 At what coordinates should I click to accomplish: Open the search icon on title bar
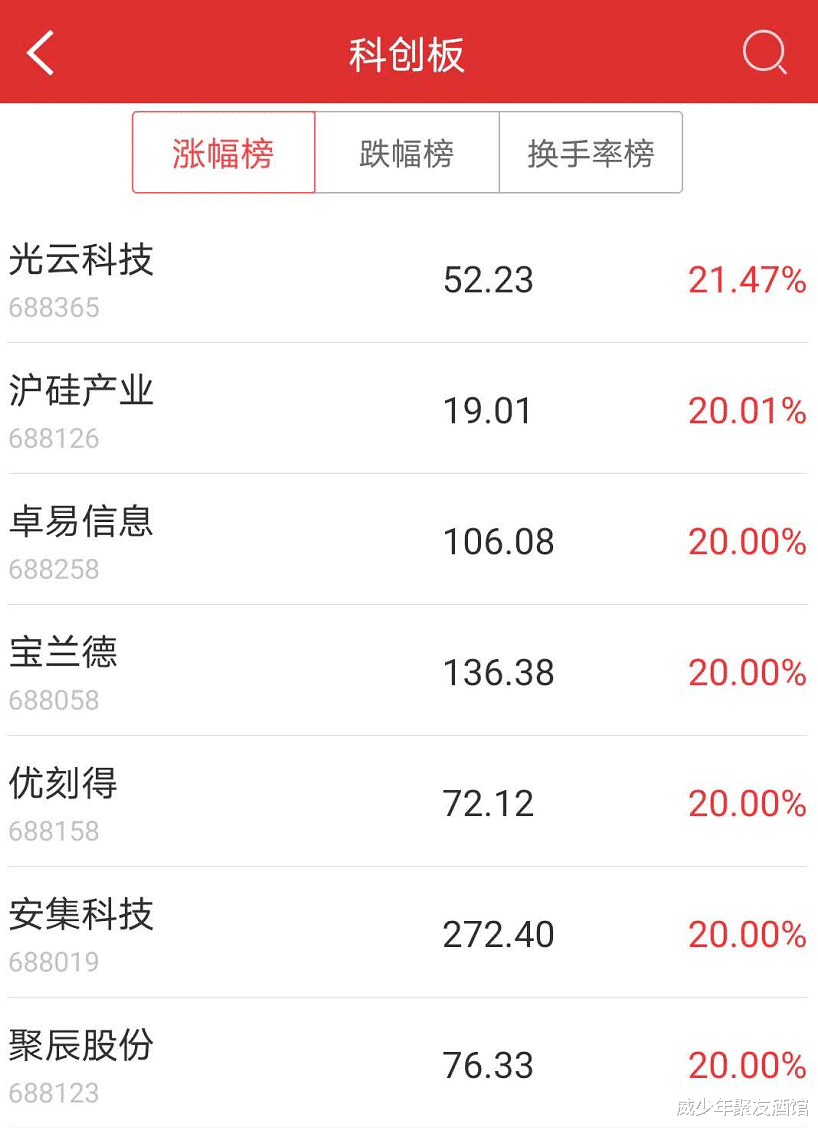pos(764,52)
